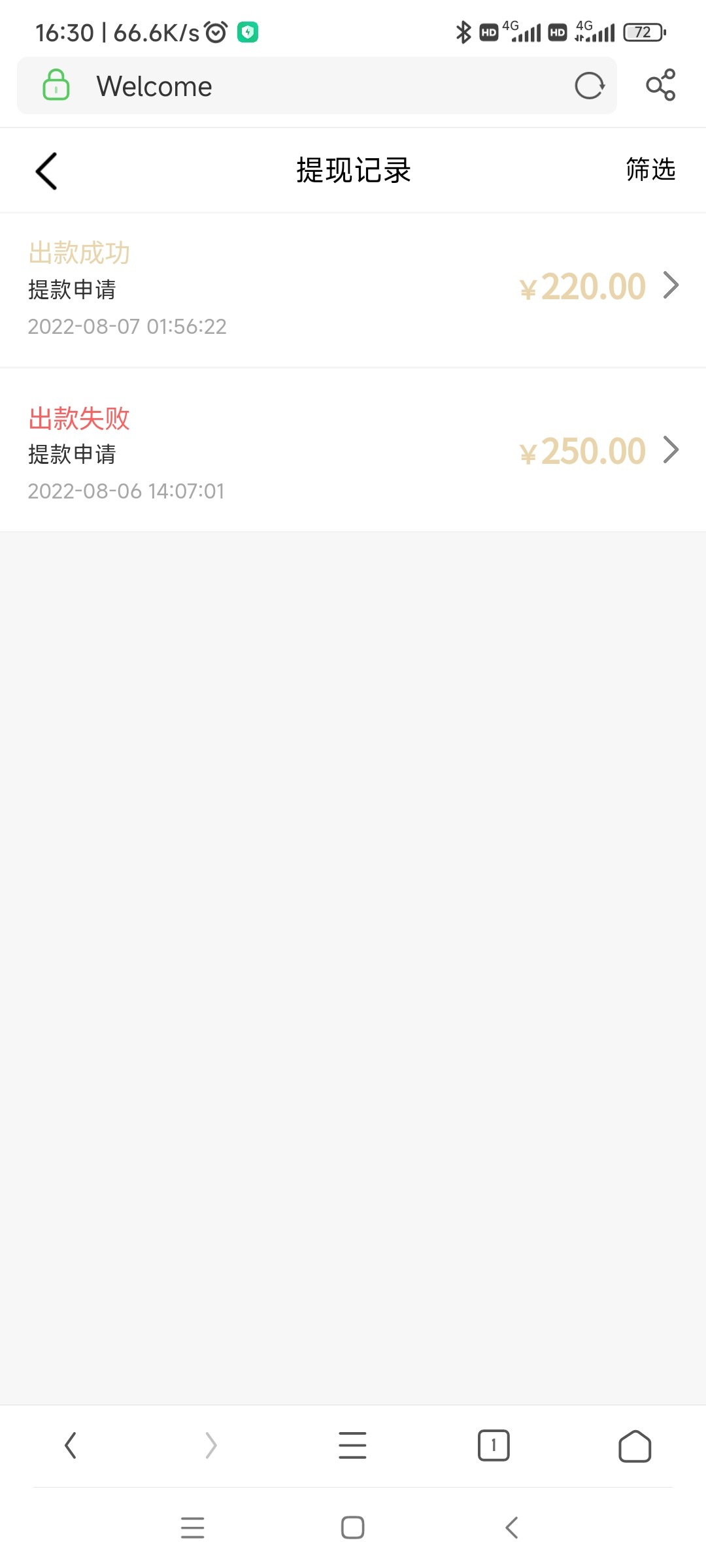This screenshot has height=1568, width=706.
Task: Tap the 提现记录 page title
Action: click(353, 170)
